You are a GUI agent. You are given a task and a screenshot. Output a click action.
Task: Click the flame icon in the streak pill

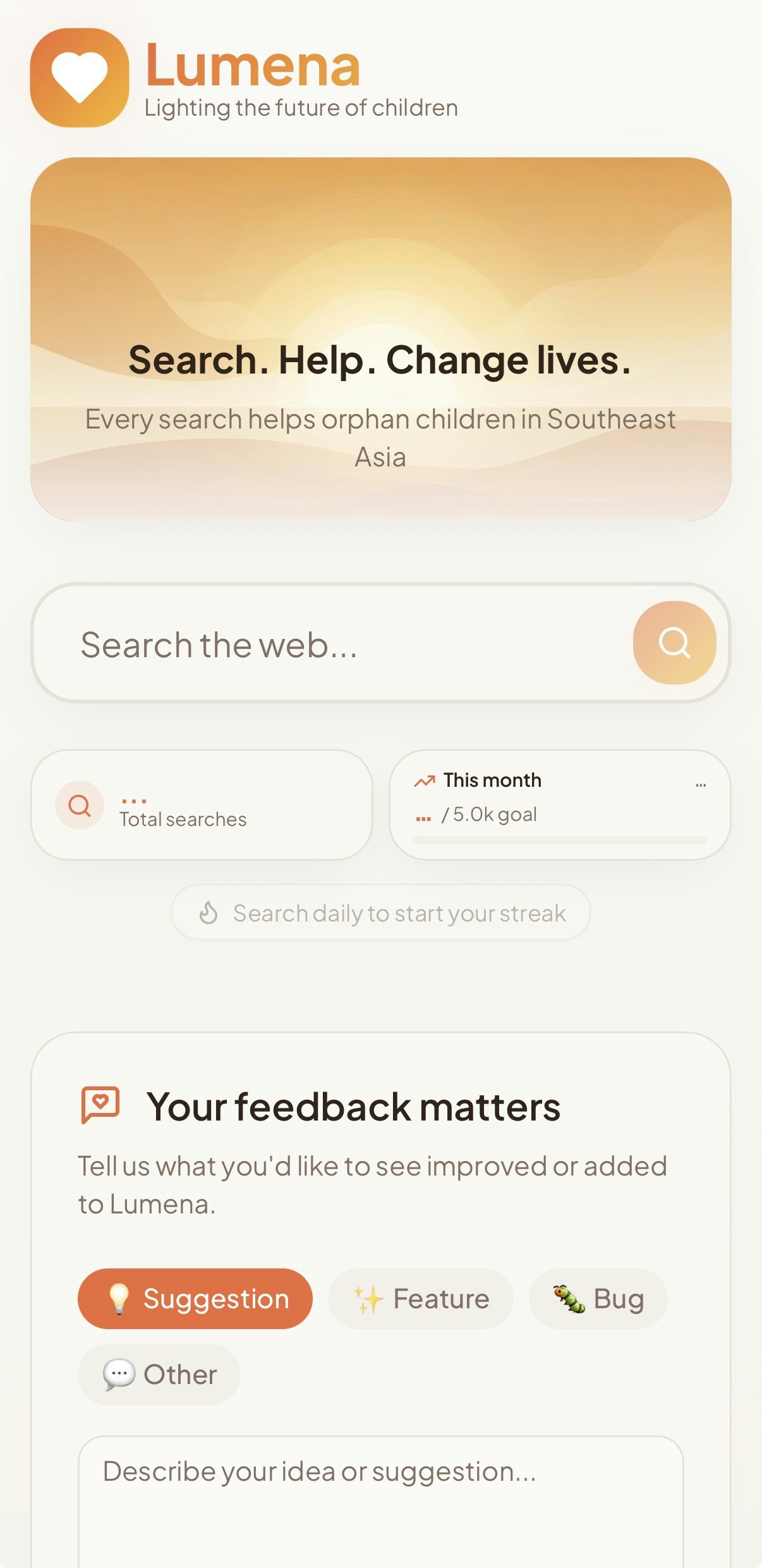click(209, 912)
